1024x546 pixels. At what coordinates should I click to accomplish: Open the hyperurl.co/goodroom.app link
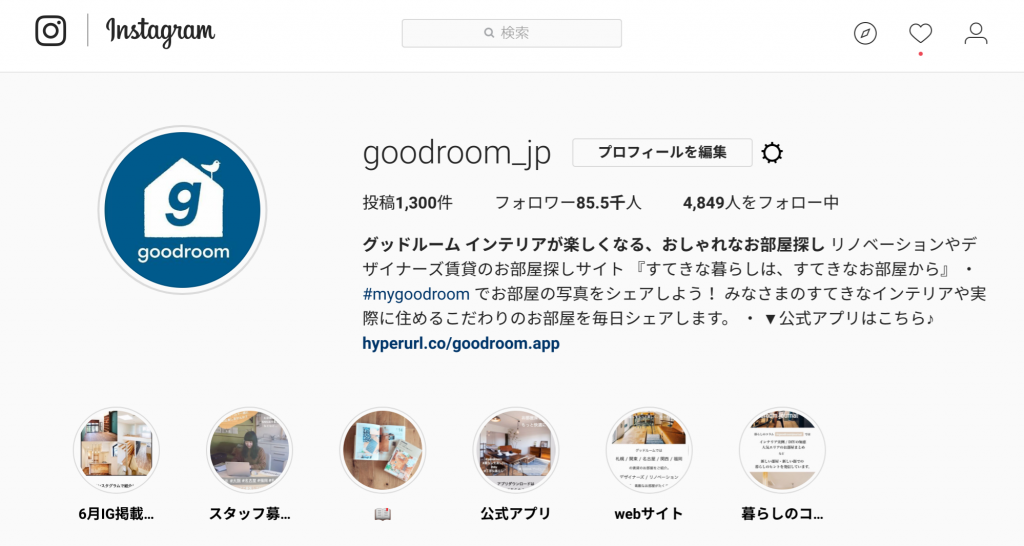pyautogui.click(x=461, y=343)
